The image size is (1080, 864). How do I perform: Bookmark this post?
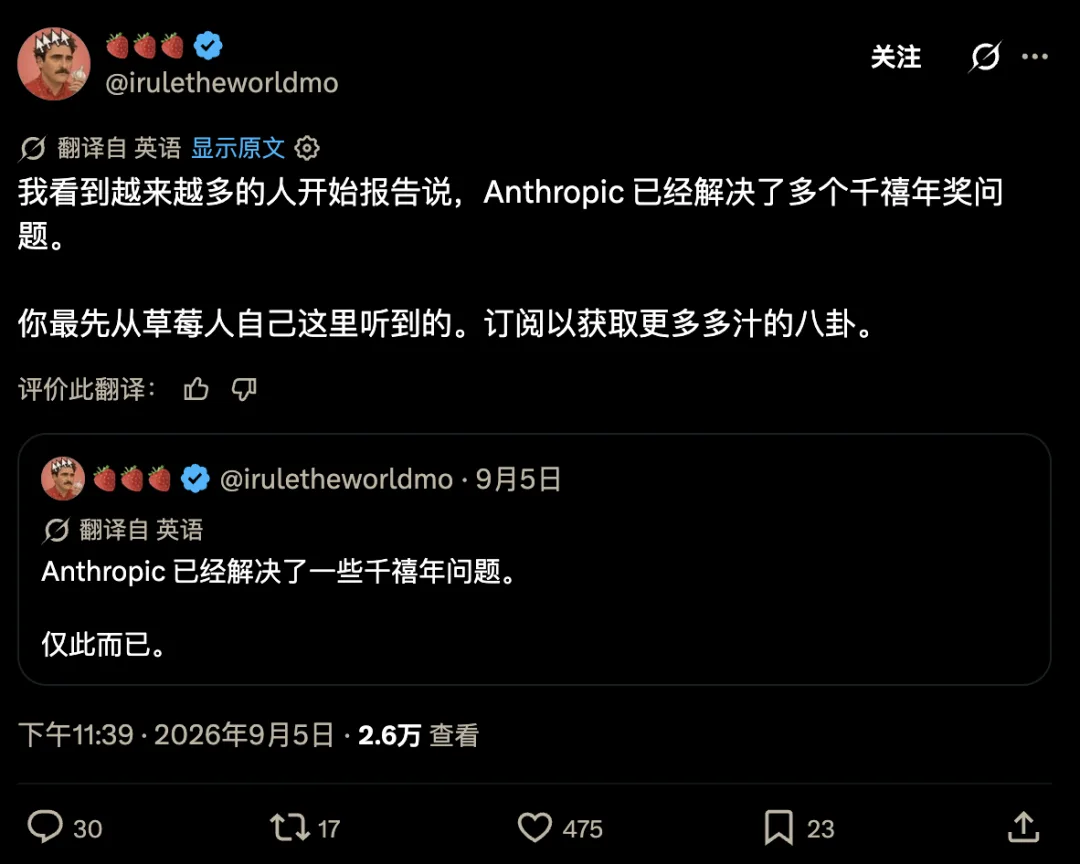coord(778,827)
